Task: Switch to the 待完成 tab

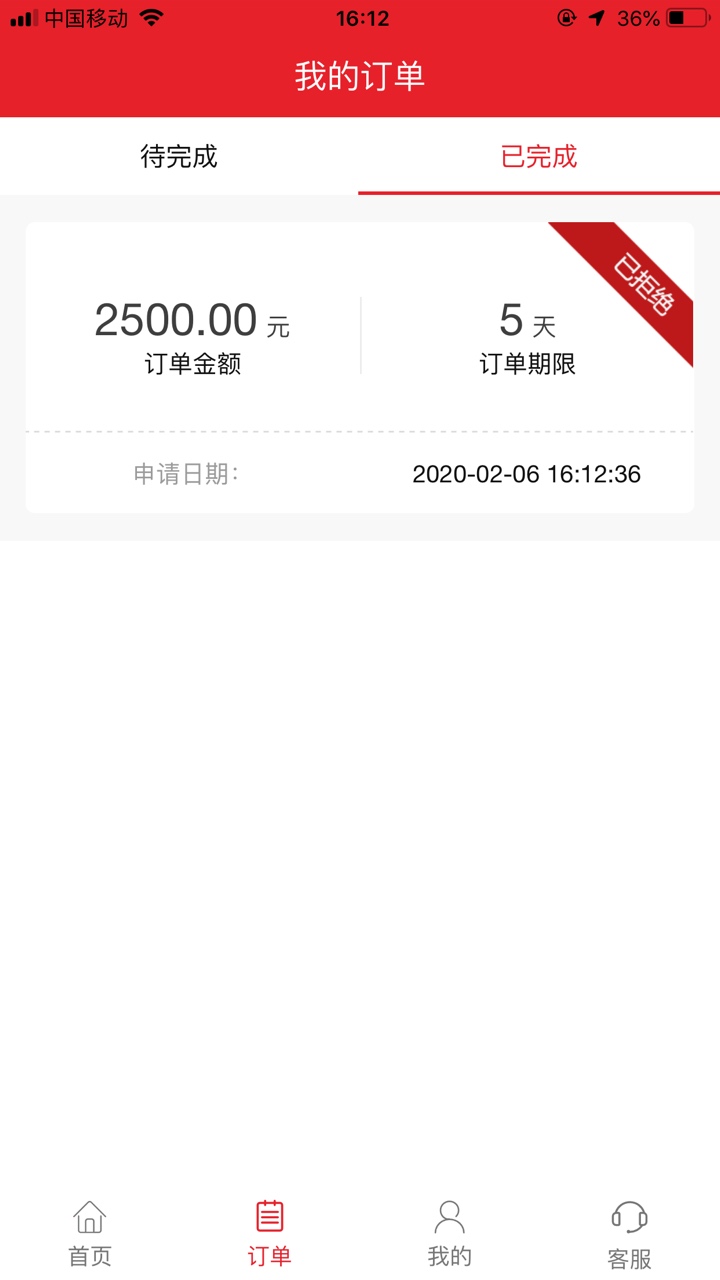Action: click(179, 157)
